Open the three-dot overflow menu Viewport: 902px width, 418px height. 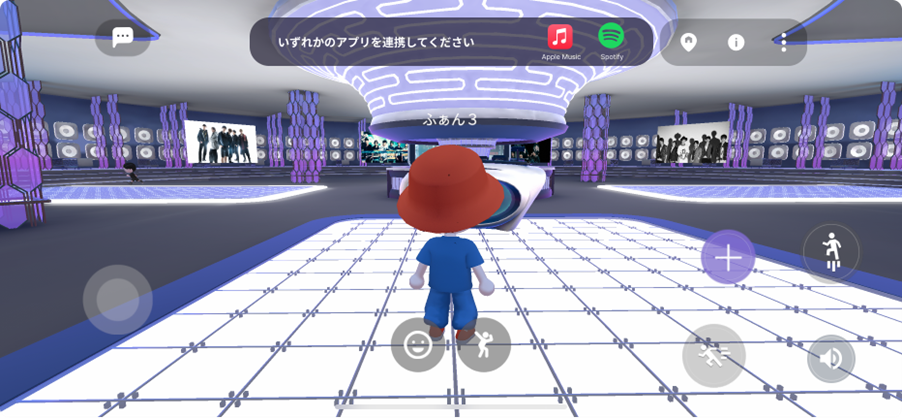pyautogui.click(x=783, y=42)
